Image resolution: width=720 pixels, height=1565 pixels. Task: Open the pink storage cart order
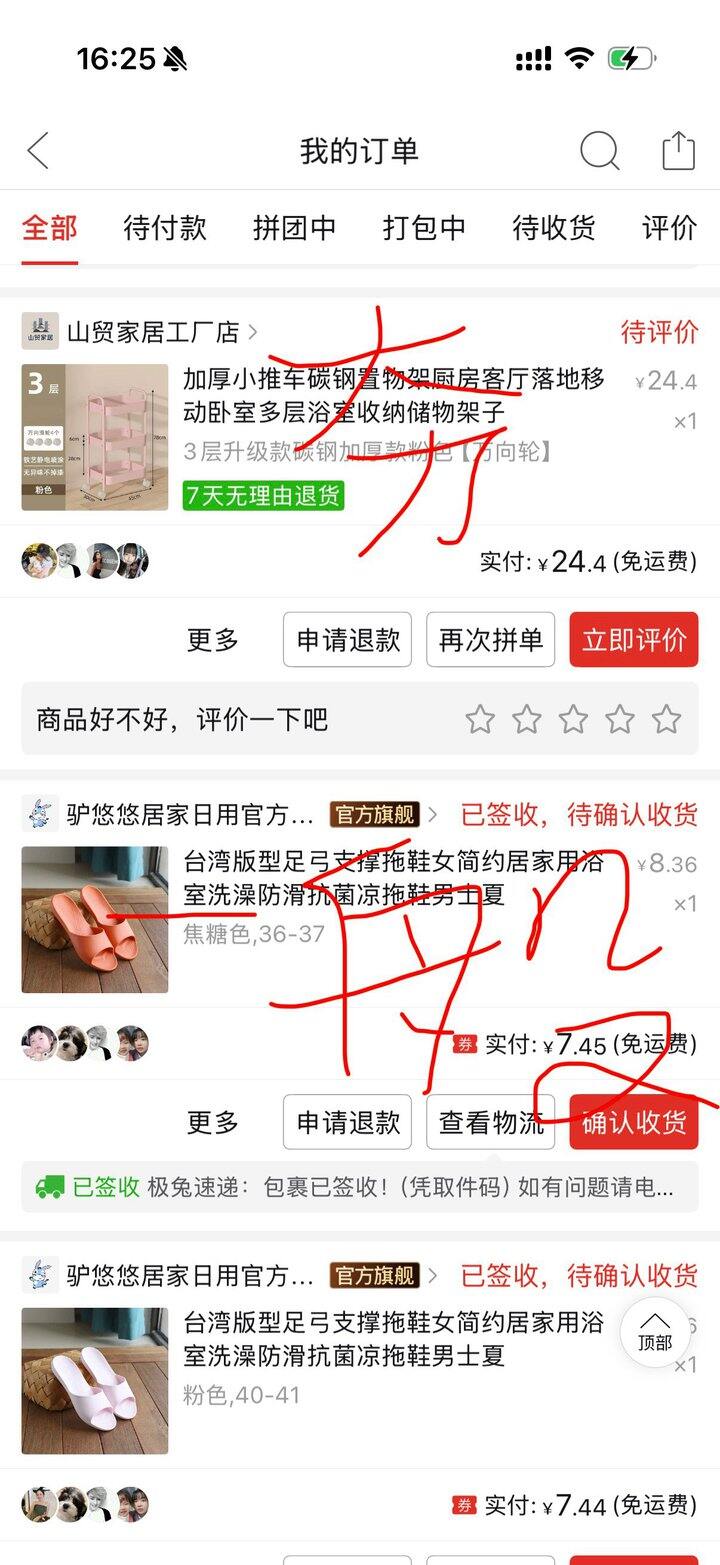pos(360,437)
